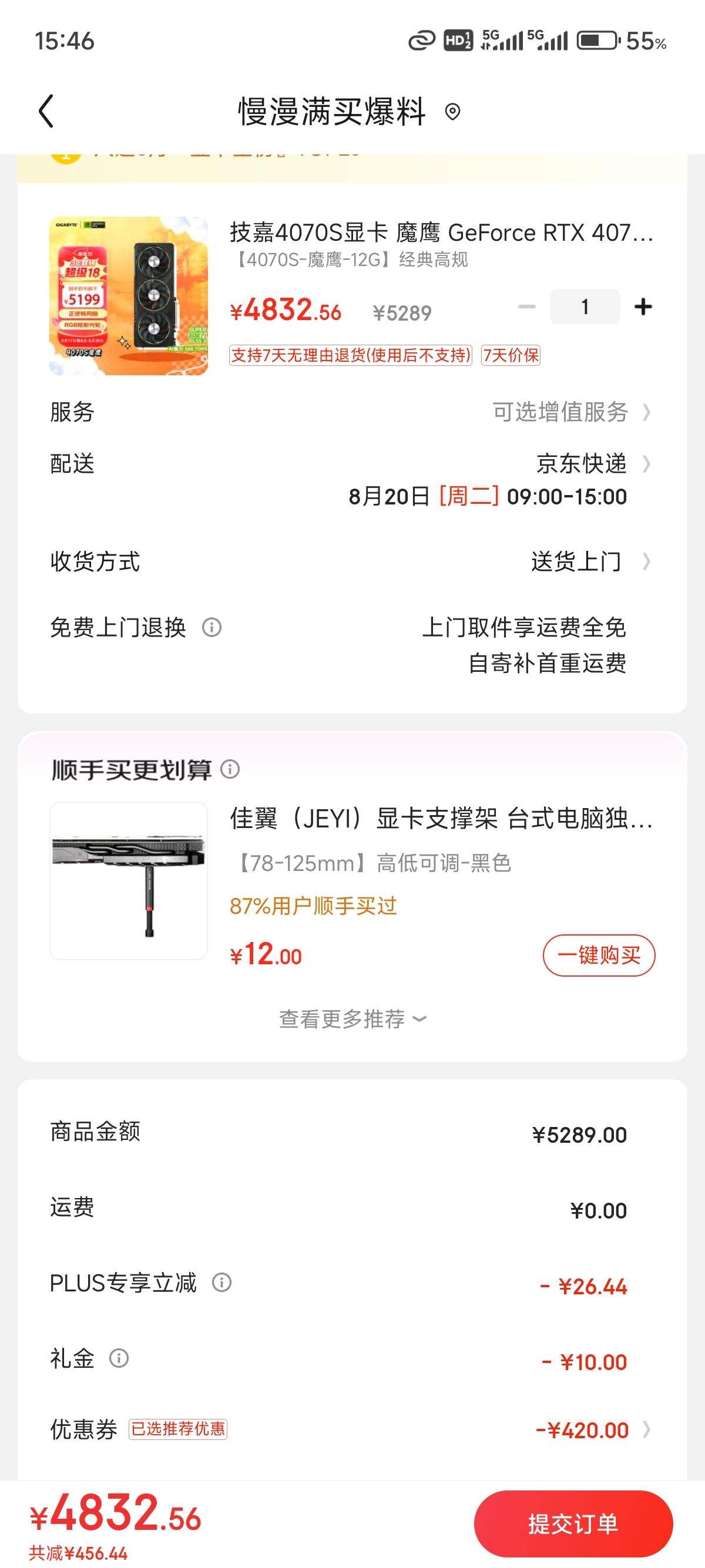Image resolution: width=705 pixels, height=1568 pixels.
Task: View info icon beside 顺手买更划算
Action: [230, 769]
